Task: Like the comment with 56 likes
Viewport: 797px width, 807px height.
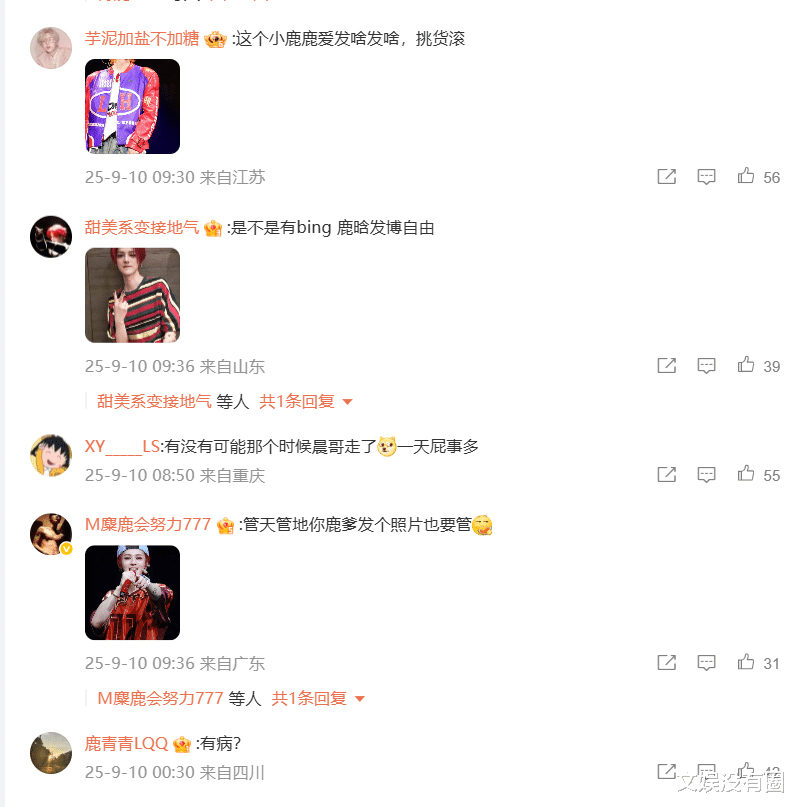Action: point(746,176)
